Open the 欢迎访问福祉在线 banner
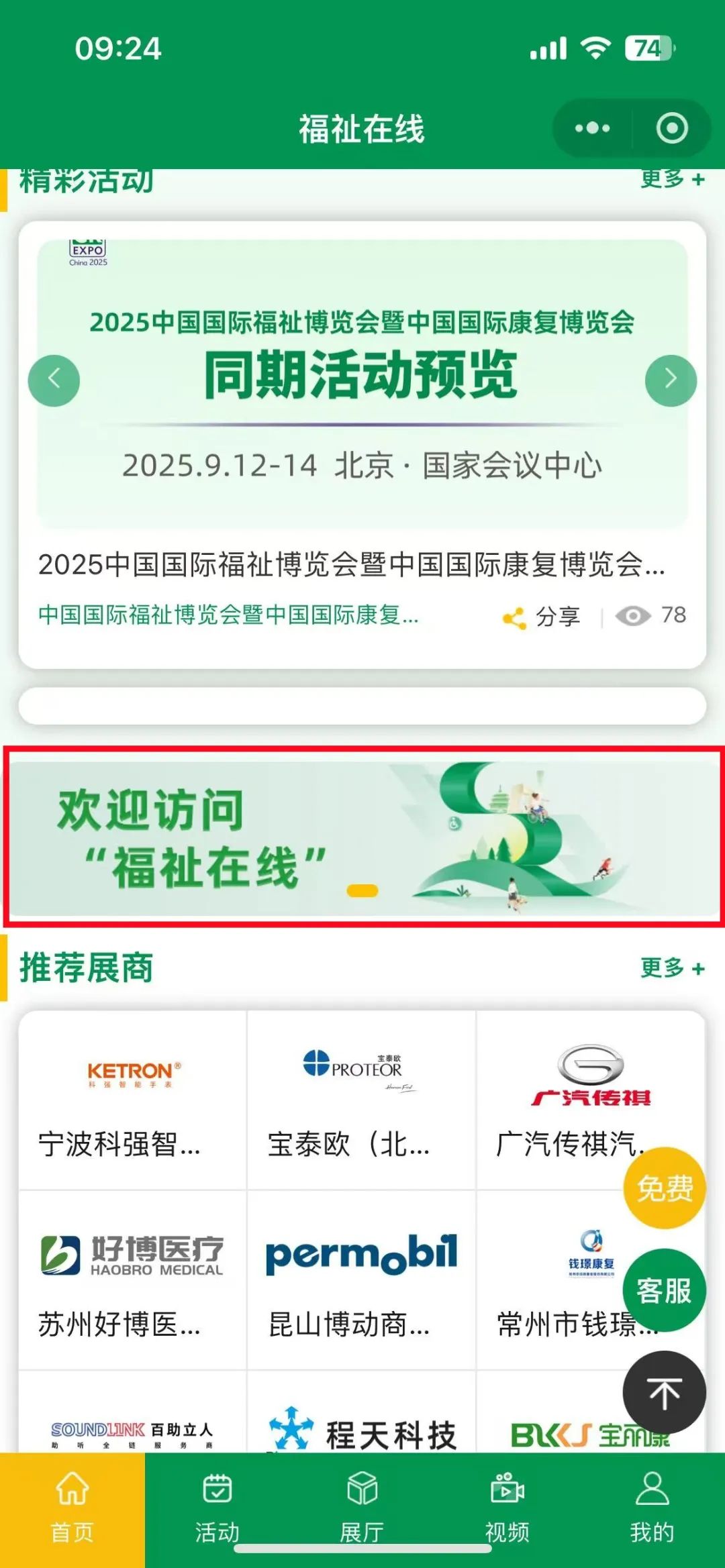This screenshot has width=725, height=1568. pos(362,837)
